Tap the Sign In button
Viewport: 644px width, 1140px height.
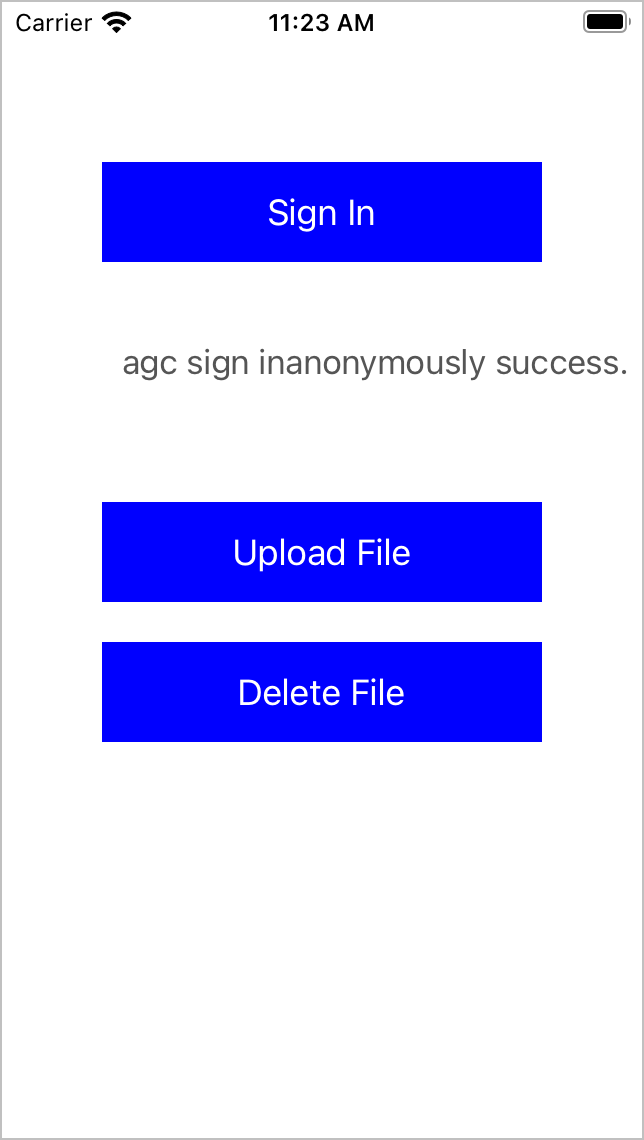321,212
